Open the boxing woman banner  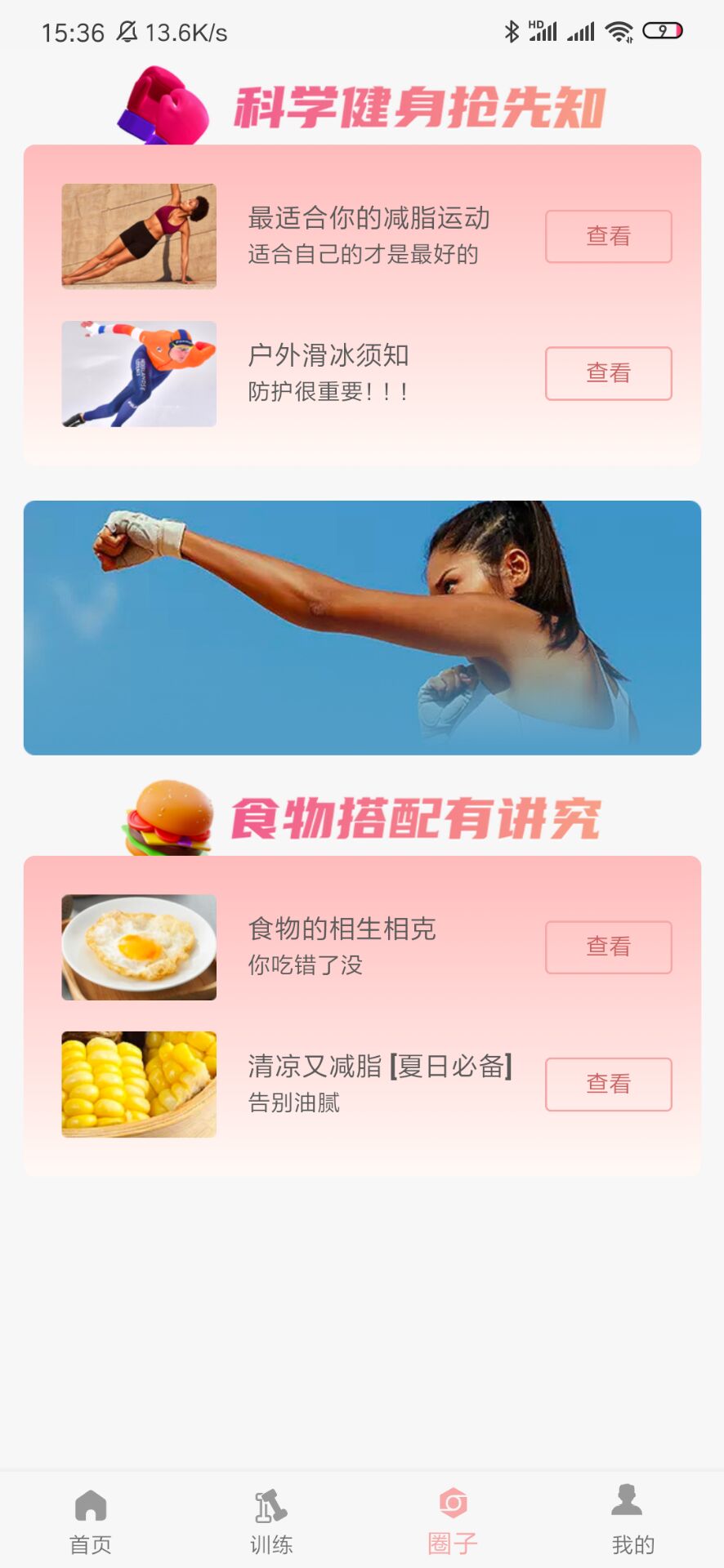click(362, 627)
